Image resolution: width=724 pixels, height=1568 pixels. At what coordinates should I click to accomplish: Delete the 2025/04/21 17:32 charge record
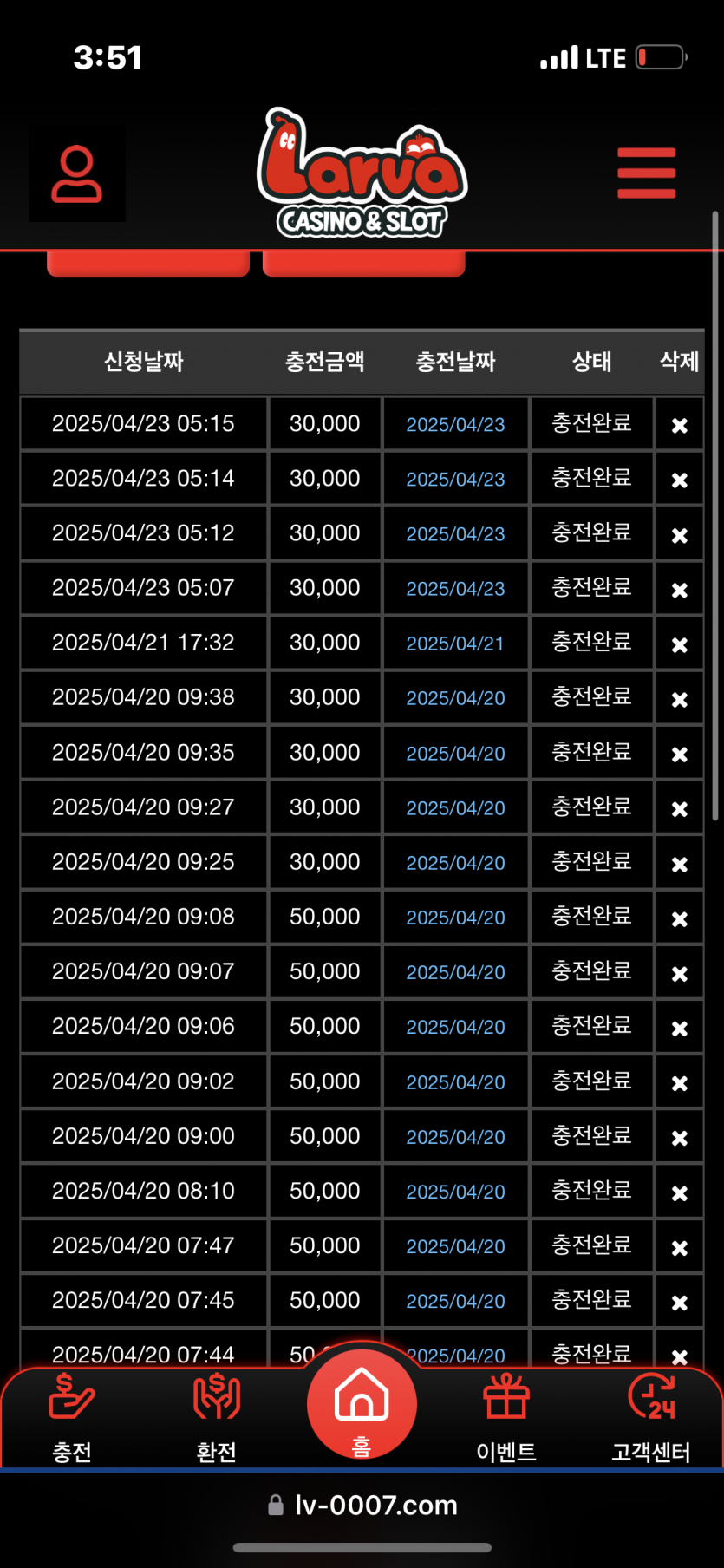pyautogui.click(x=680, y=644)
